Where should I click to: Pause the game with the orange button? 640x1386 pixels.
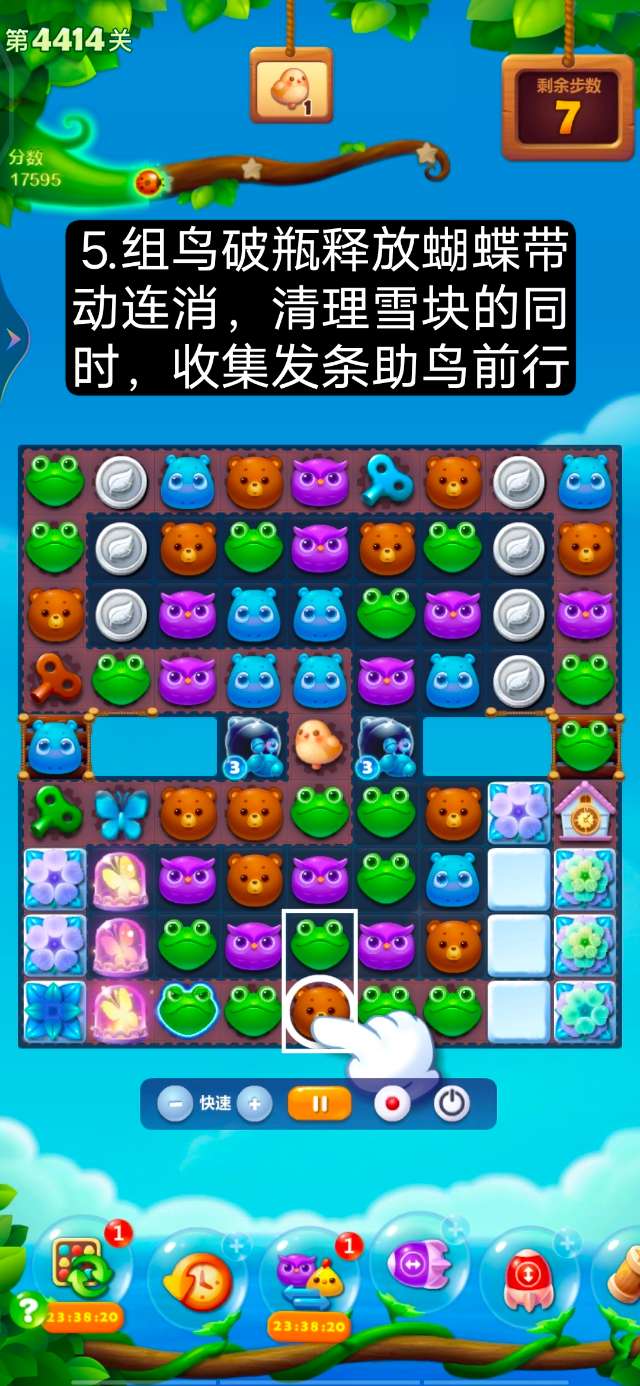320,1104
